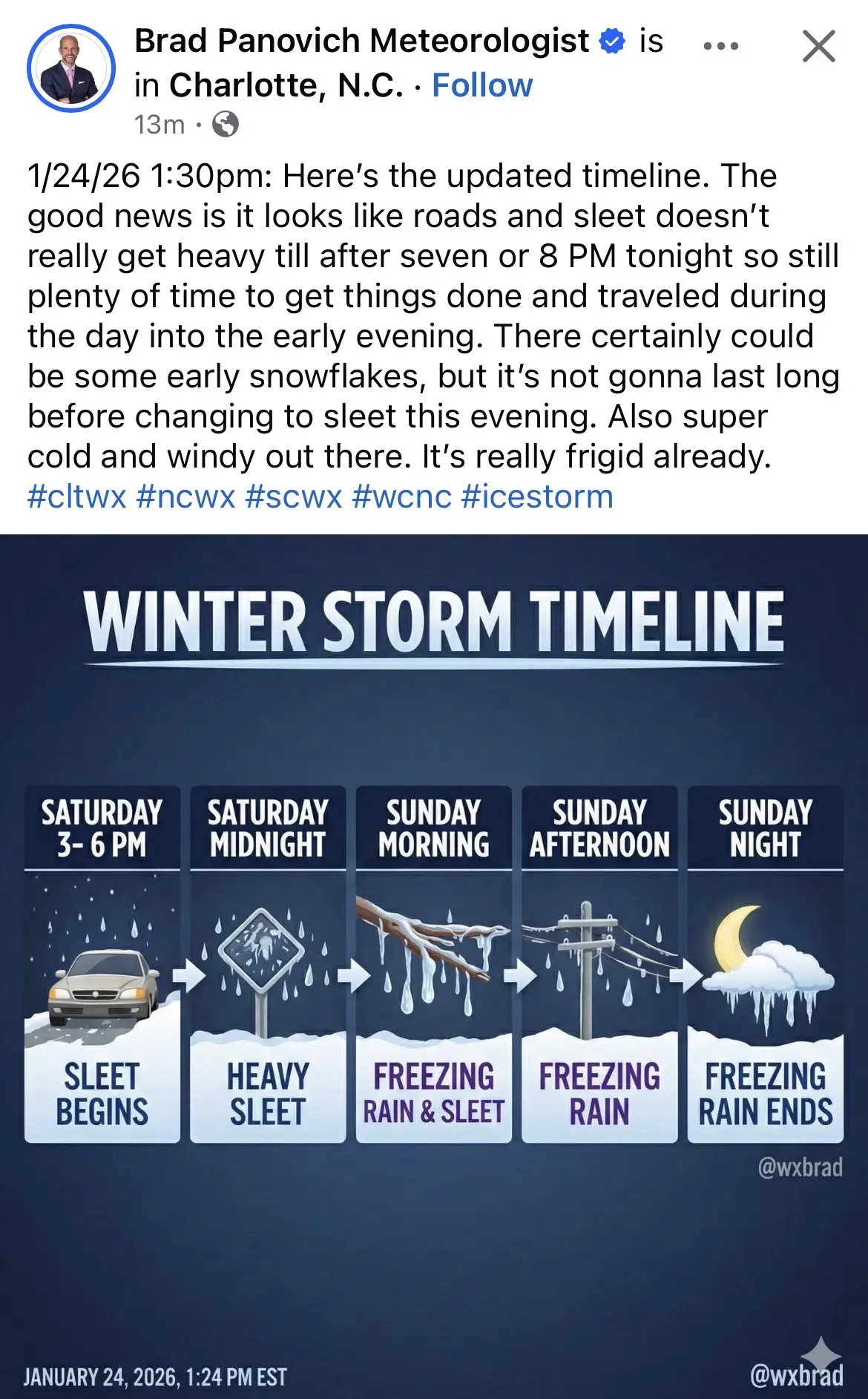Screen dimensions: 868x1399
Task: Open Brad Panovich's profile picture
Action: click(x=71, y=68)
